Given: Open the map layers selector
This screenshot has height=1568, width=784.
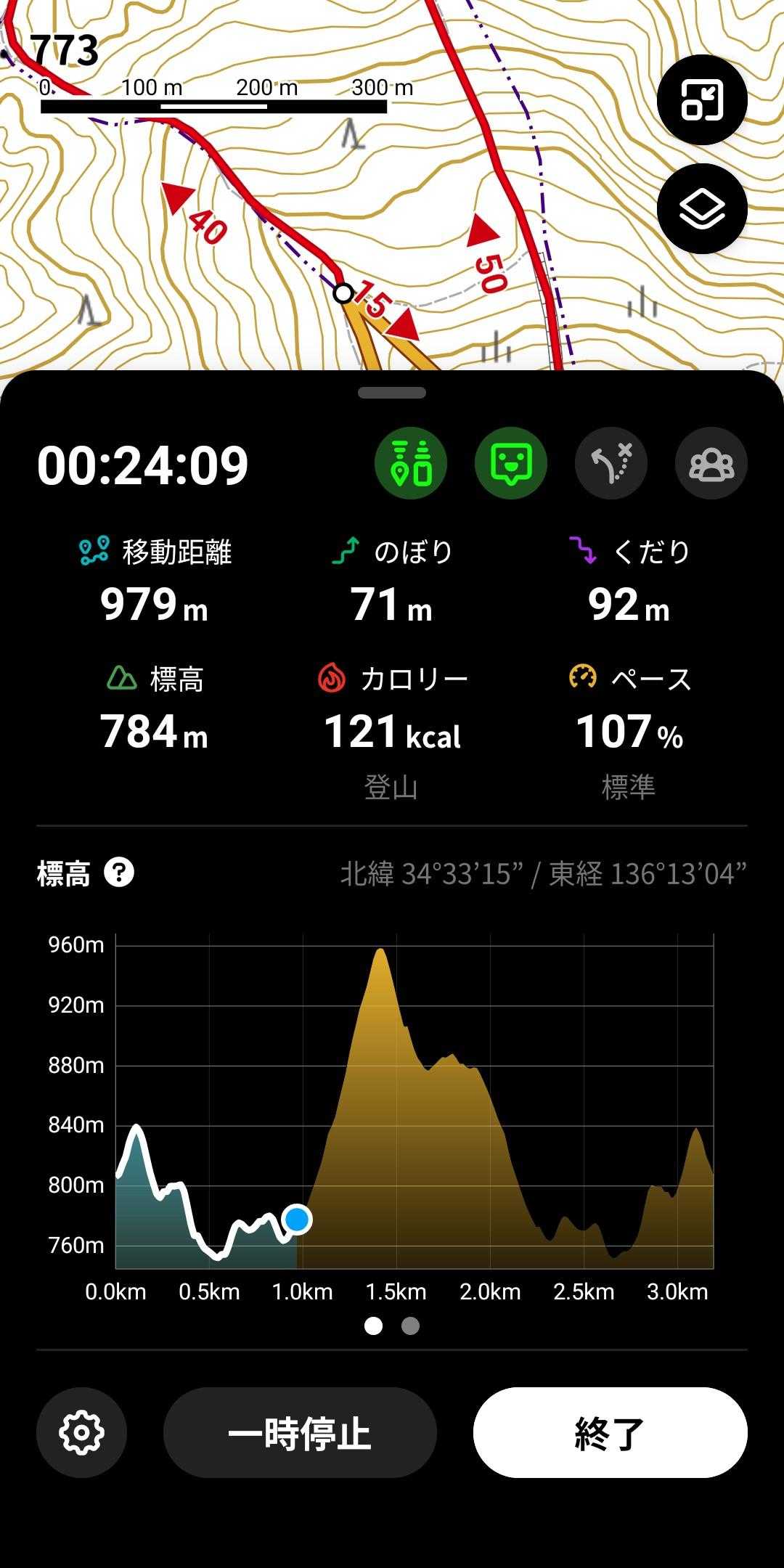Looking at the screenshot, I should pyautogui.click(x=702, y=209).
